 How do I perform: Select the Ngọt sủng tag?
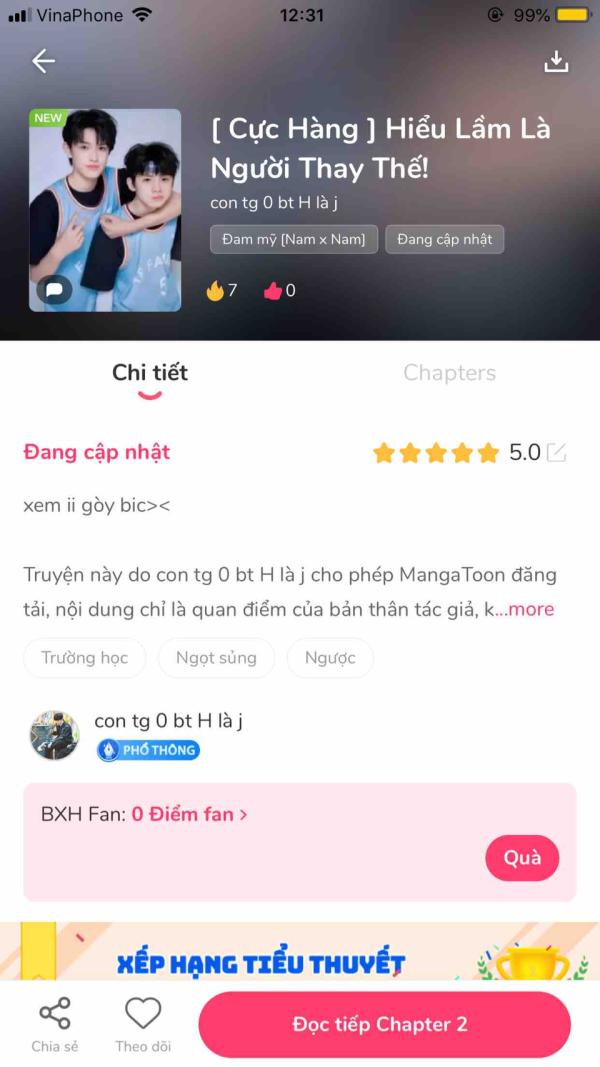point(216,658)
